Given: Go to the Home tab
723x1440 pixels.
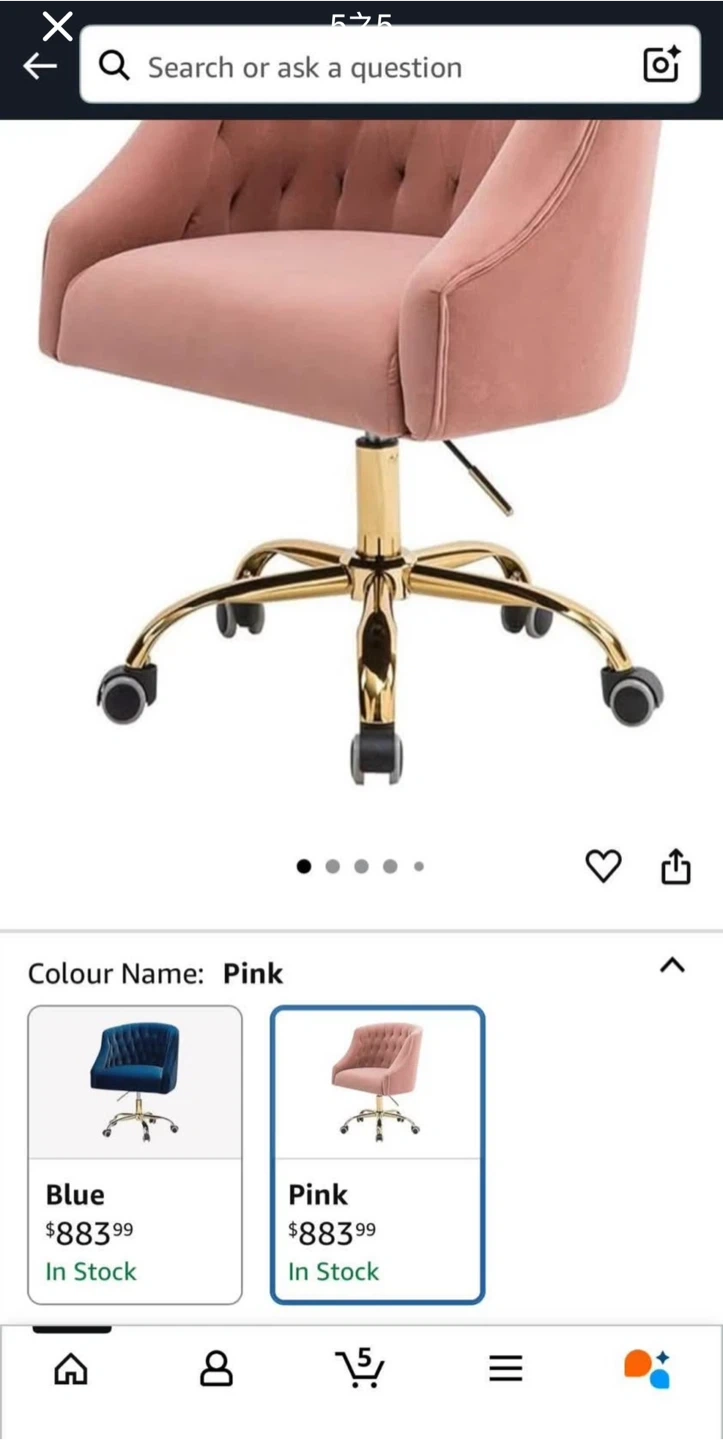Looking at the screenshot, I should (71, 1368).
